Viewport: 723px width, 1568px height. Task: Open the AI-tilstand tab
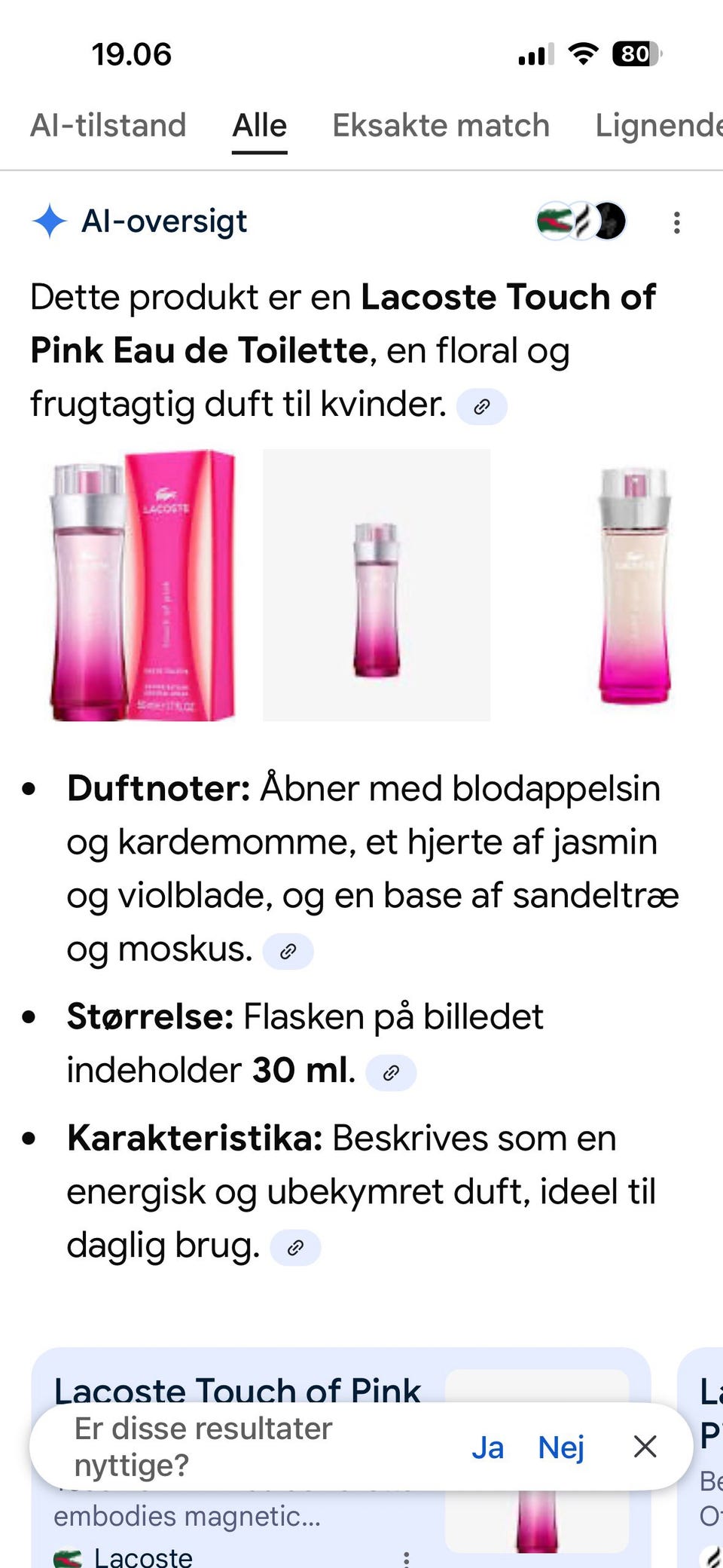point(108,126)
